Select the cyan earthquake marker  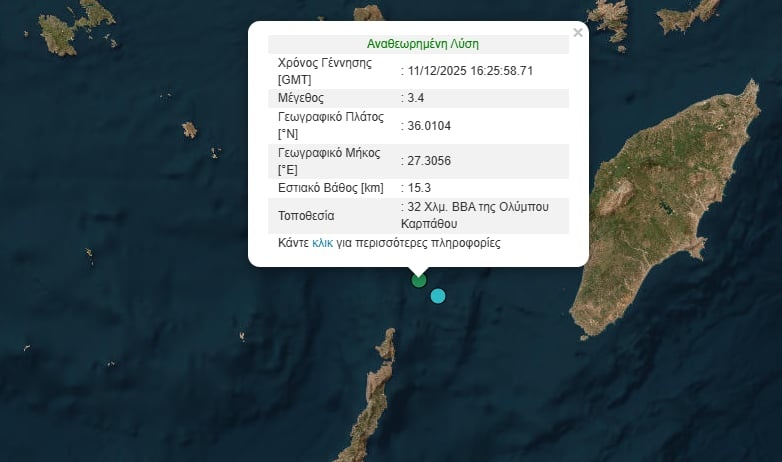pyautogui.click(x=438, y=296)
